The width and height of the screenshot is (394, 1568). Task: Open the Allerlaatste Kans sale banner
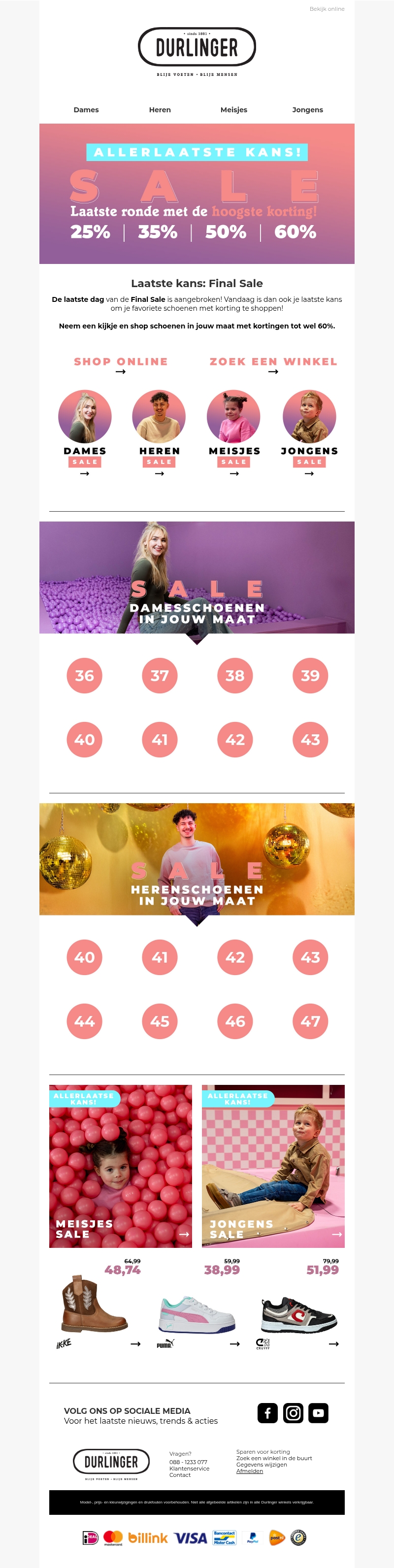point(197,194)
